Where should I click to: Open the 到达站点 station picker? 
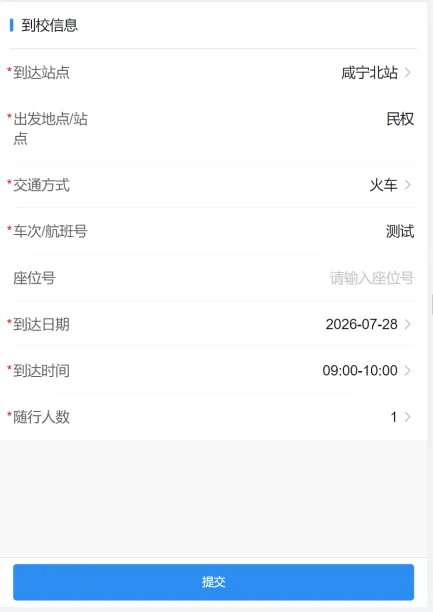[213, 73]
